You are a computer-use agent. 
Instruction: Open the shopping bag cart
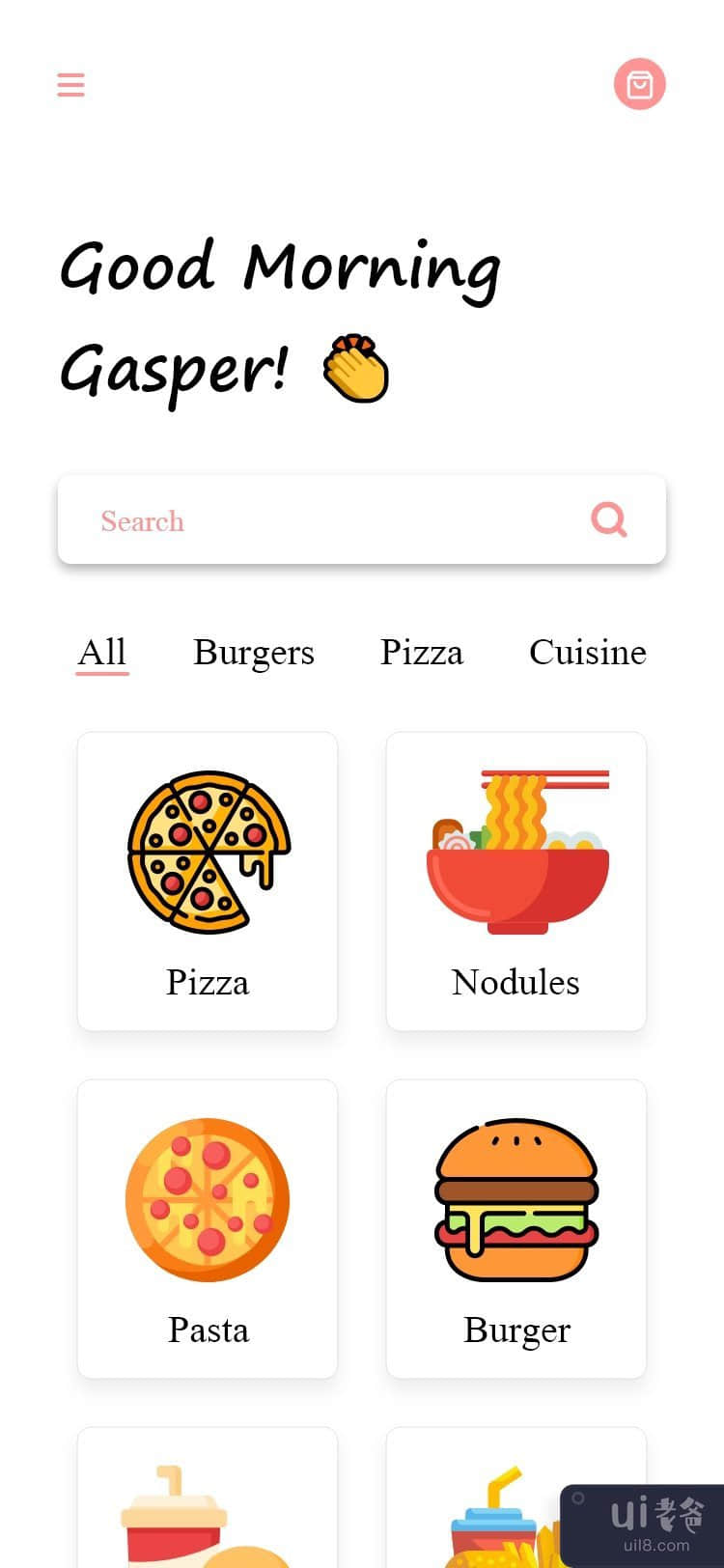point(639,85)
